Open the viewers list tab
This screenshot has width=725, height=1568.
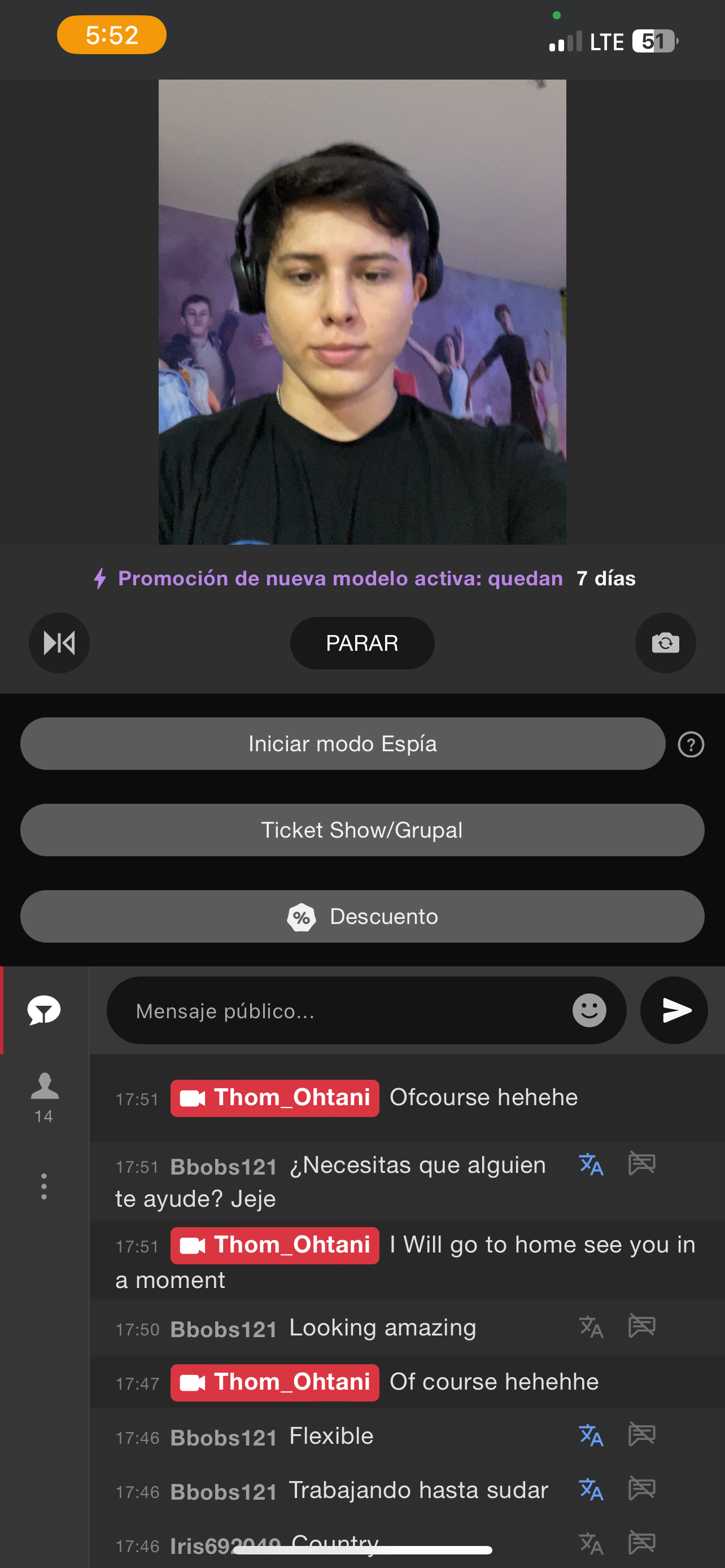44,1096
